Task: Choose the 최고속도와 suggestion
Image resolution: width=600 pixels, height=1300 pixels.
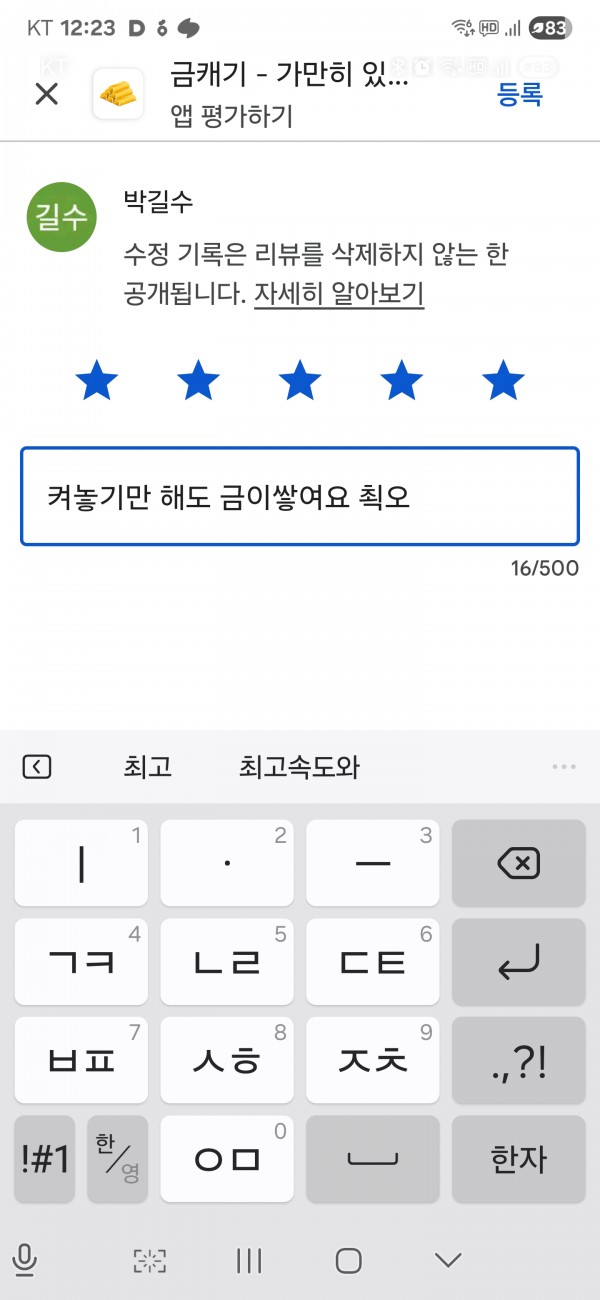Action: coord(299,767)
